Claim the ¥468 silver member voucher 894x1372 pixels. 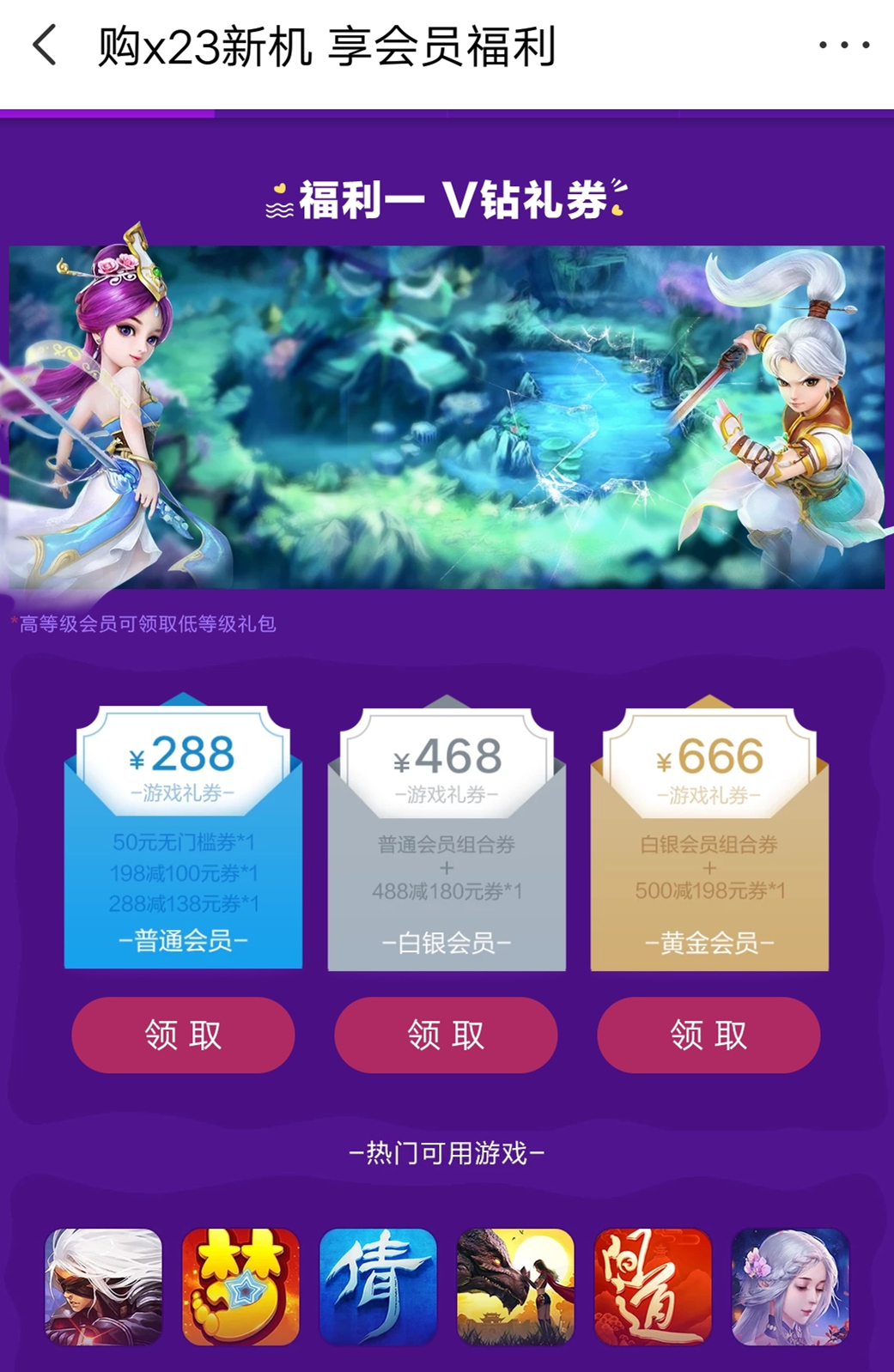(x=446, y=1035)
